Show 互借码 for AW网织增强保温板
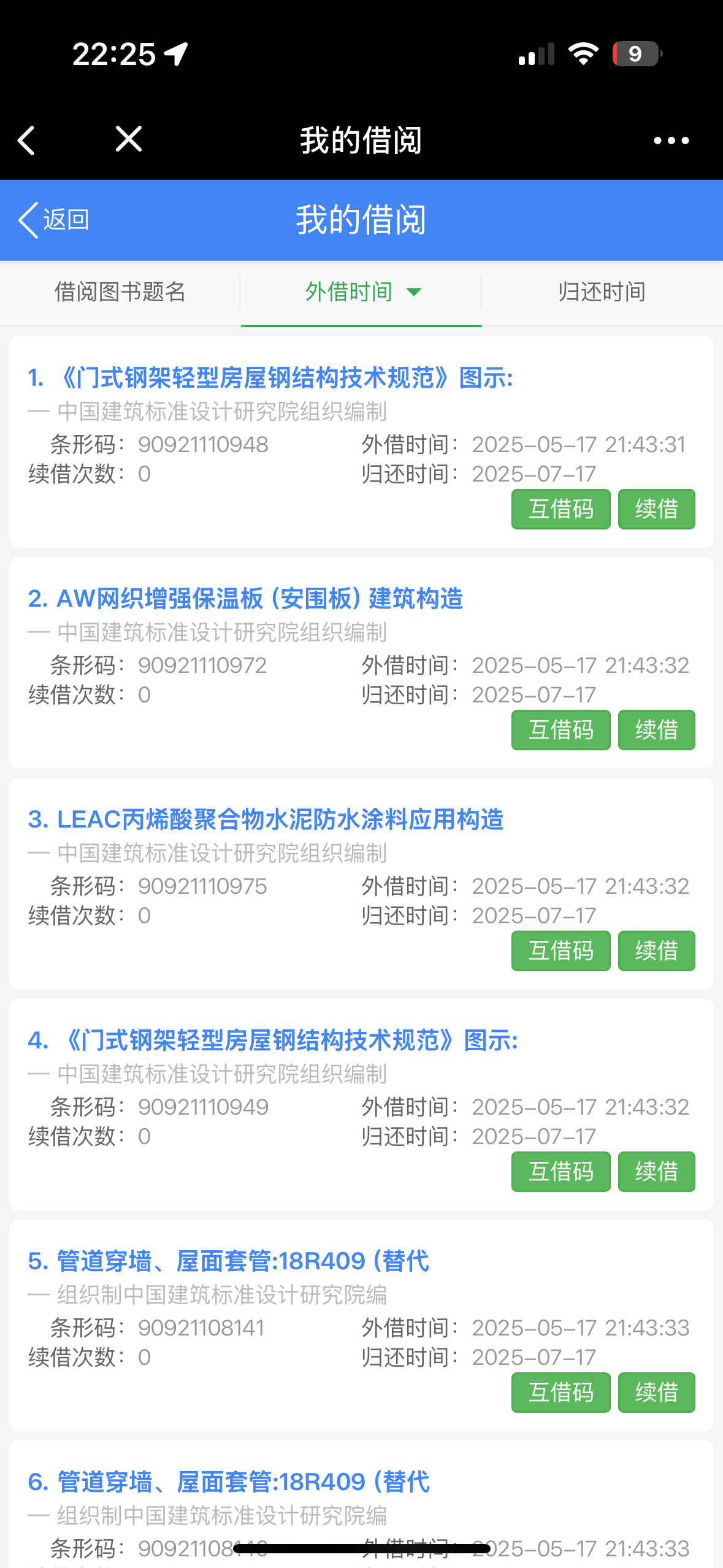 [x=560, y=729]
